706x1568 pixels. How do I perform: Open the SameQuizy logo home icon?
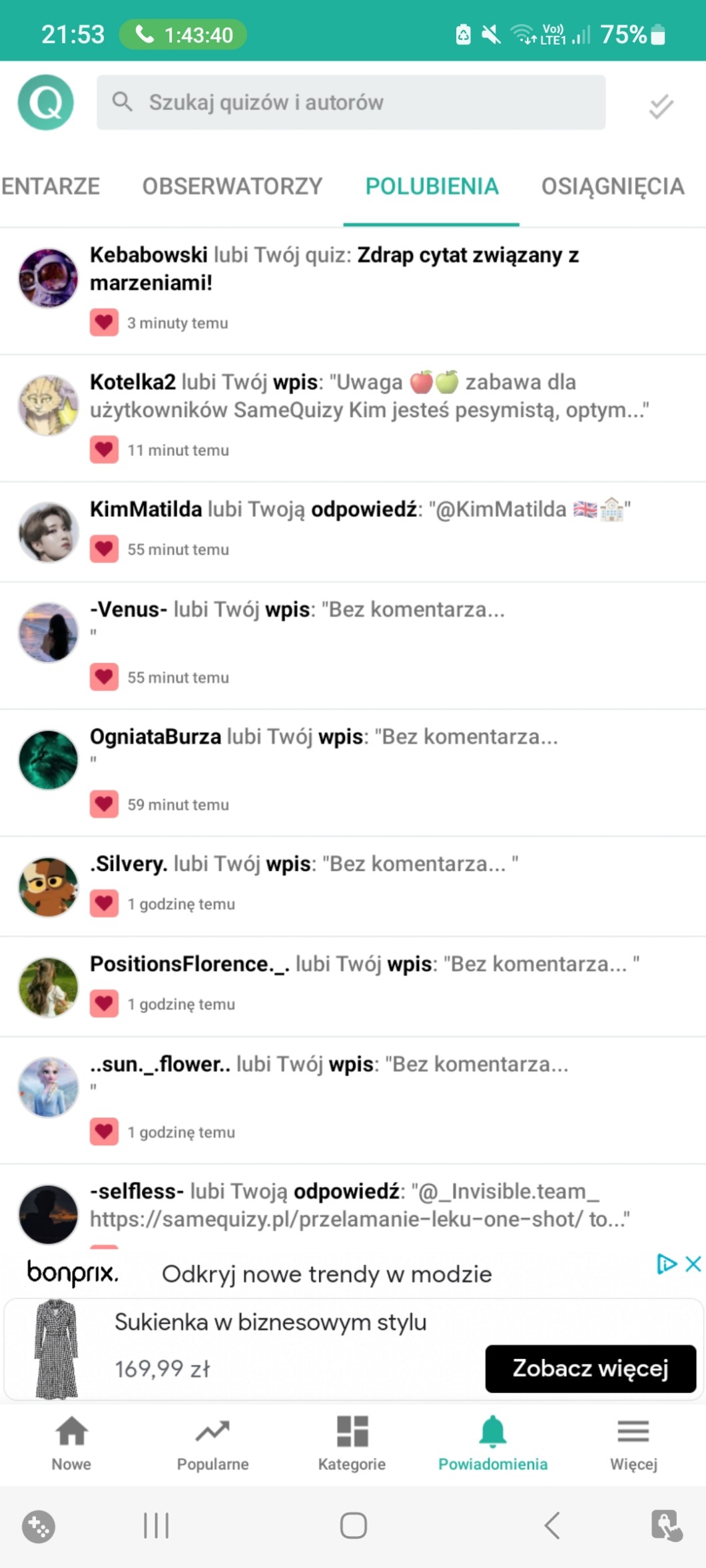coord(45,103)
